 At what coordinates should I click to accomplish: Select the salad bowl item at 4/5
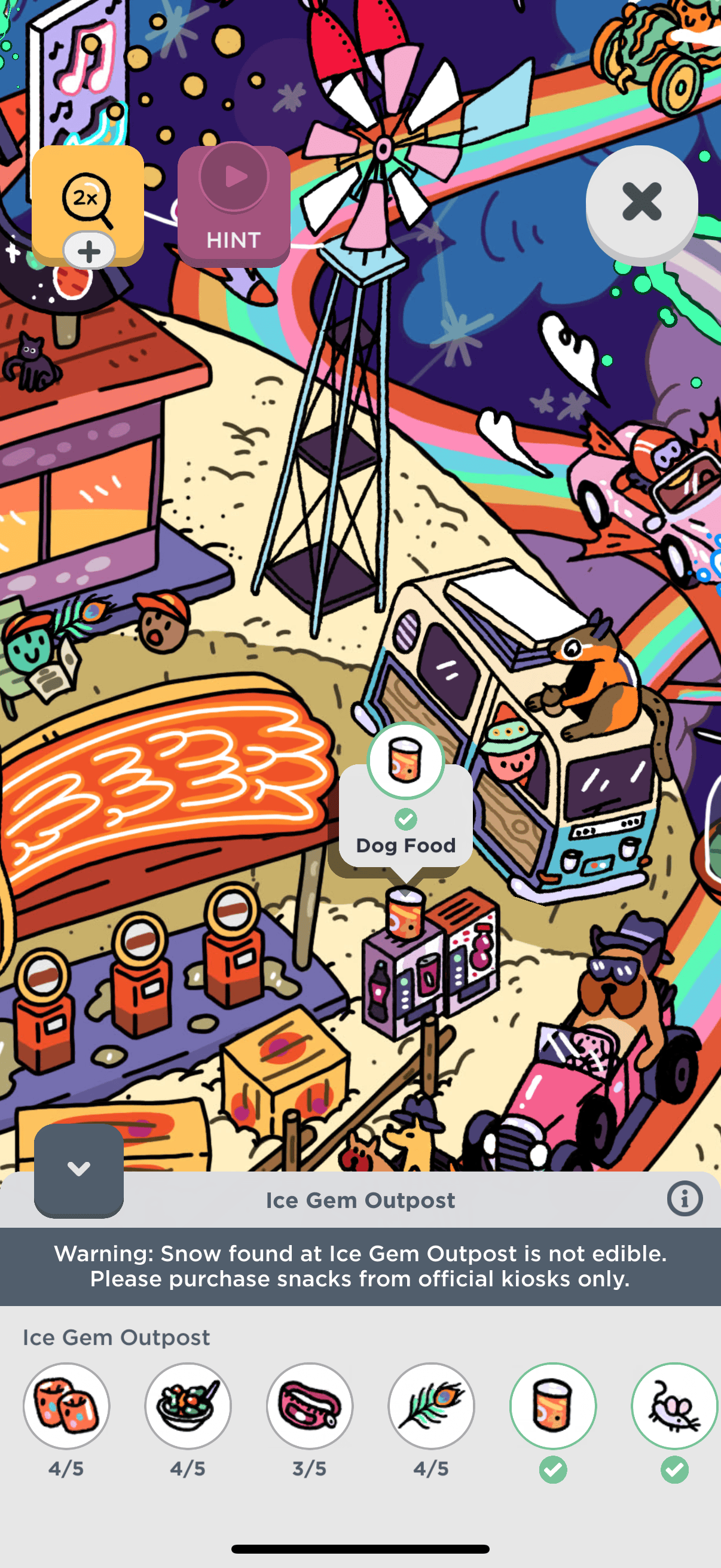pos(188,1405)
